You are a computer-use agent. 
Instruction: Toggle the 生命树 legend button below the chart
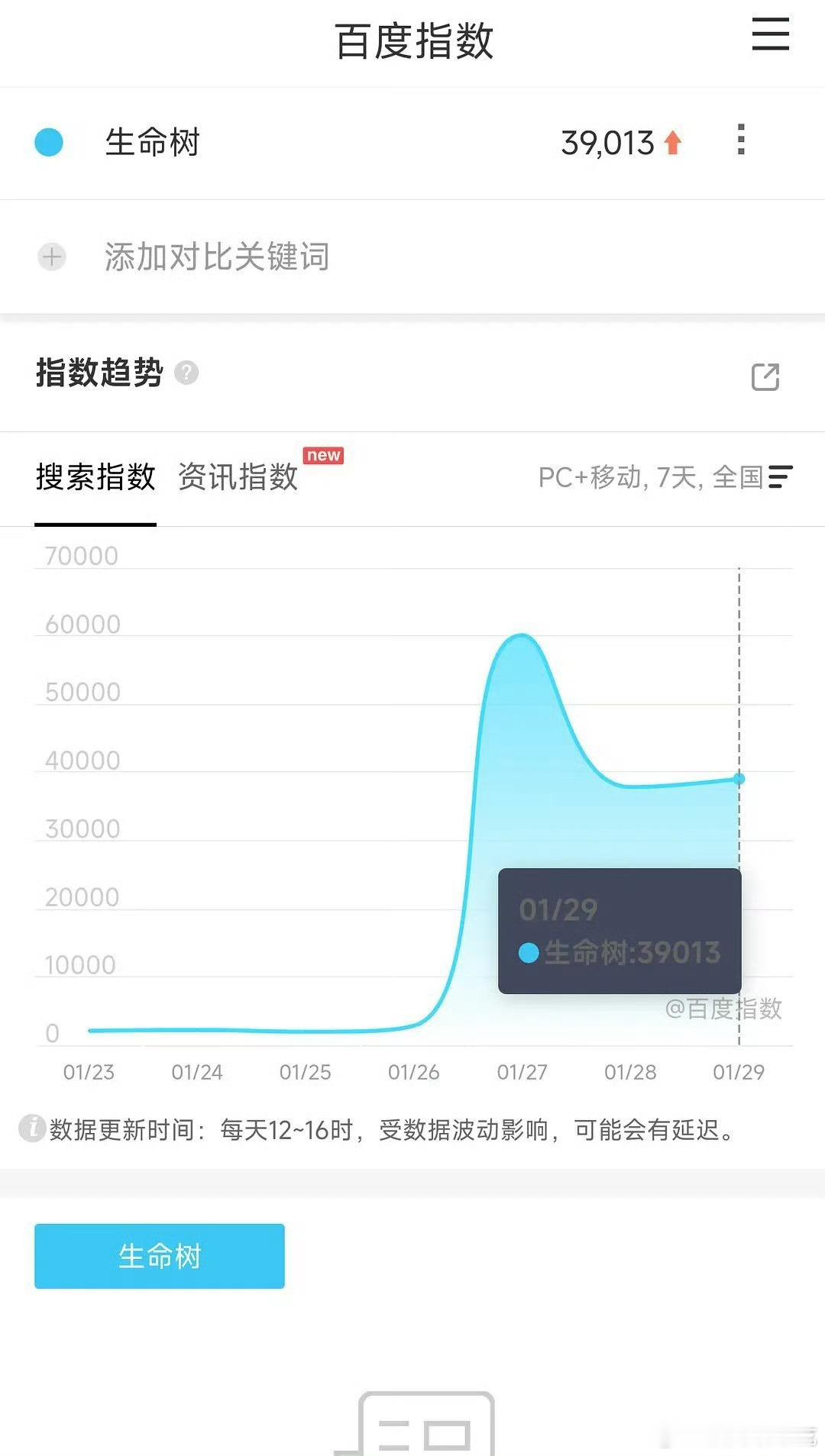(x=158, y=1255)
